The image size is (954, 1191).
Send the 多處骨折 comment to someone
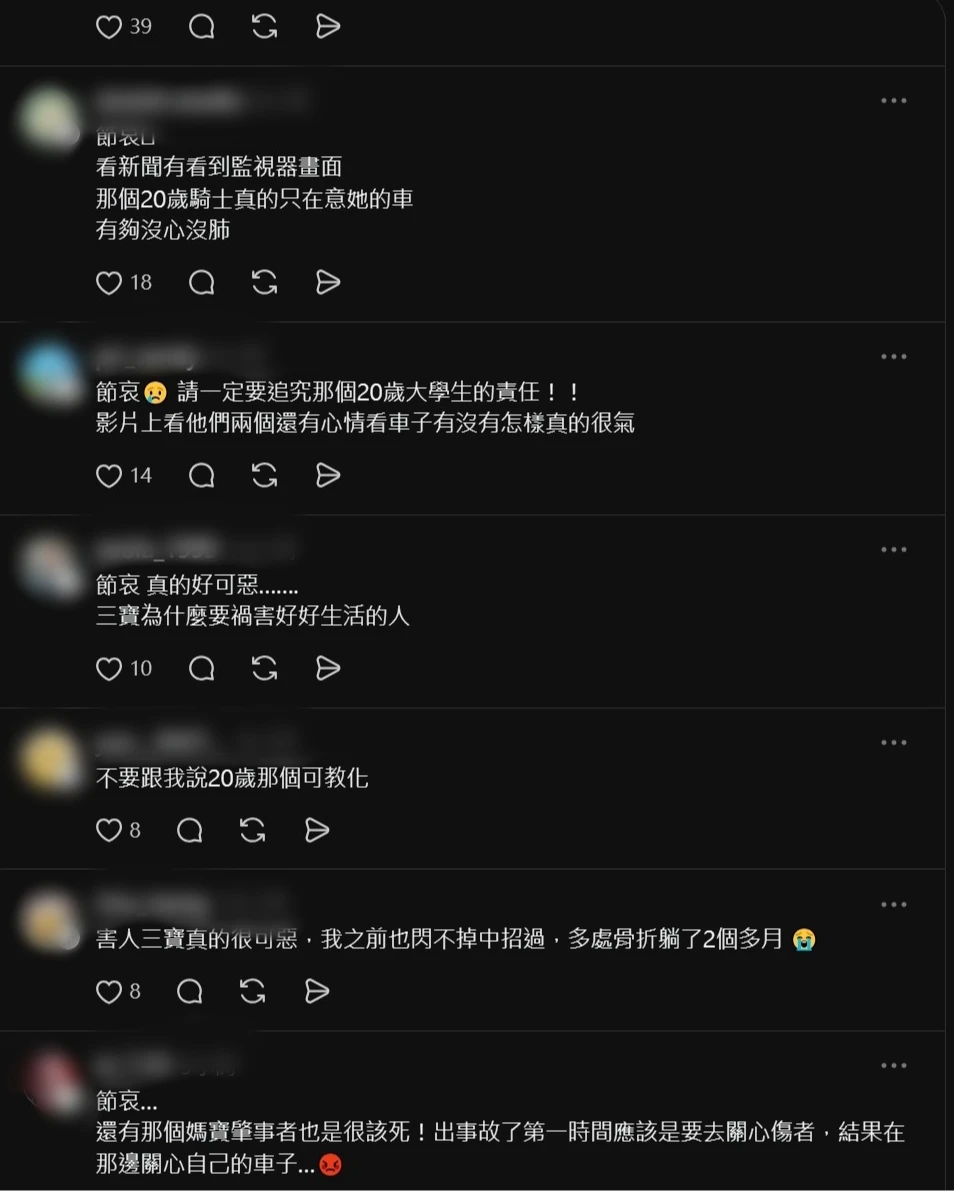click(316, 991)
